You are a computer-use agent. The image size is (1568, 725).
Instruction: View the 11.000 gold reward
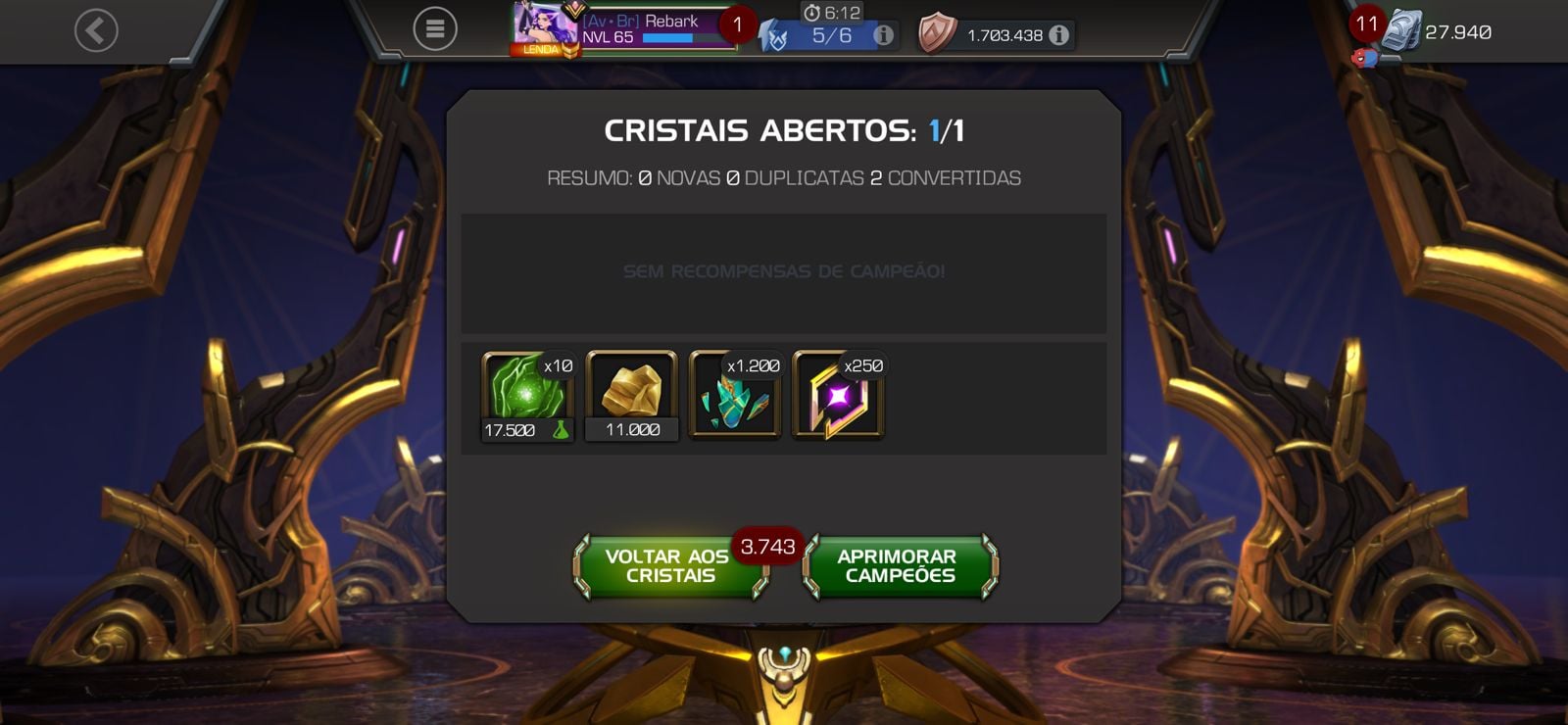click(632, 396)
